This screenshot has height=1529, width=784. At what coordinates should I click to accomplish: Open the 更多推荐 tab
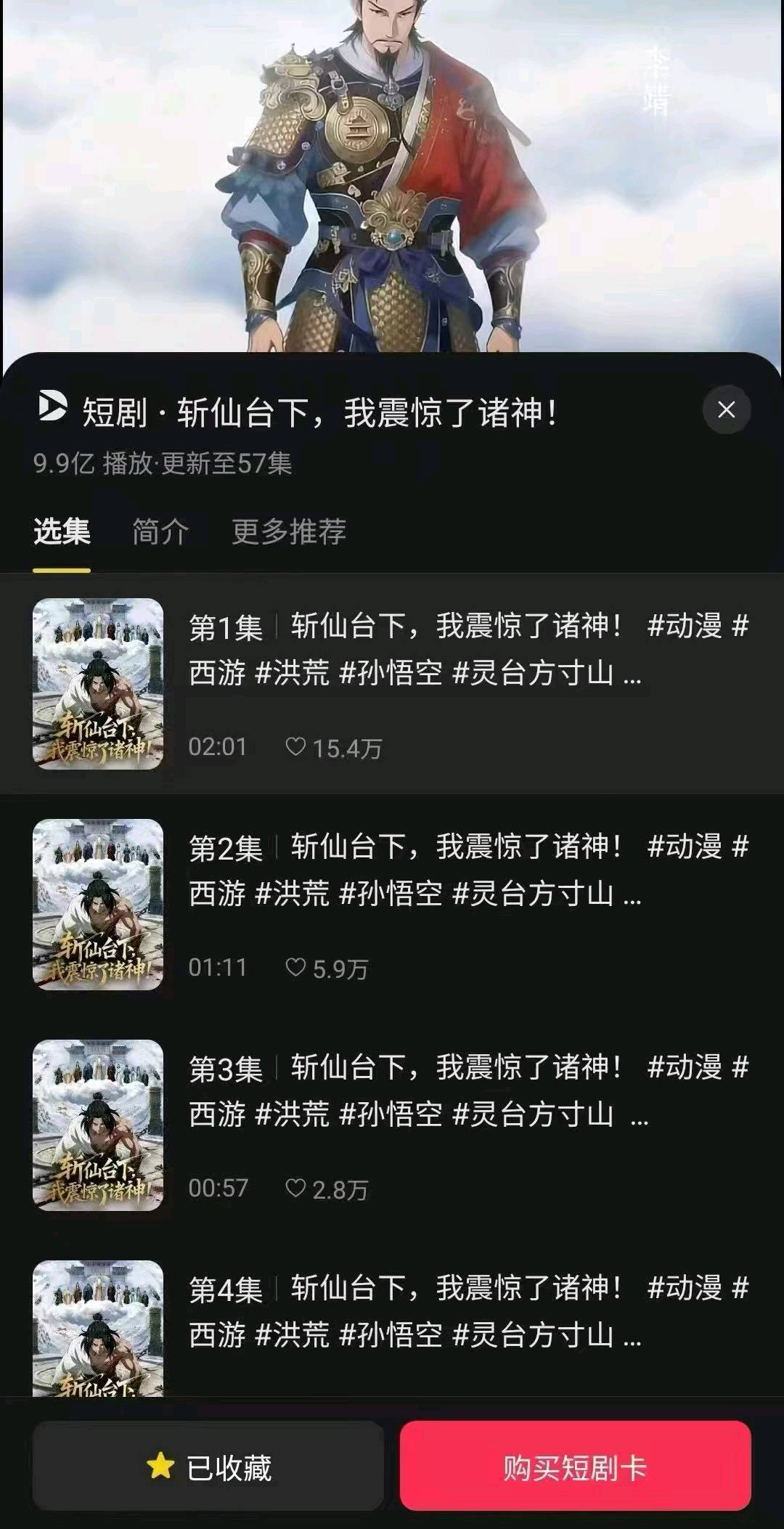289,531
